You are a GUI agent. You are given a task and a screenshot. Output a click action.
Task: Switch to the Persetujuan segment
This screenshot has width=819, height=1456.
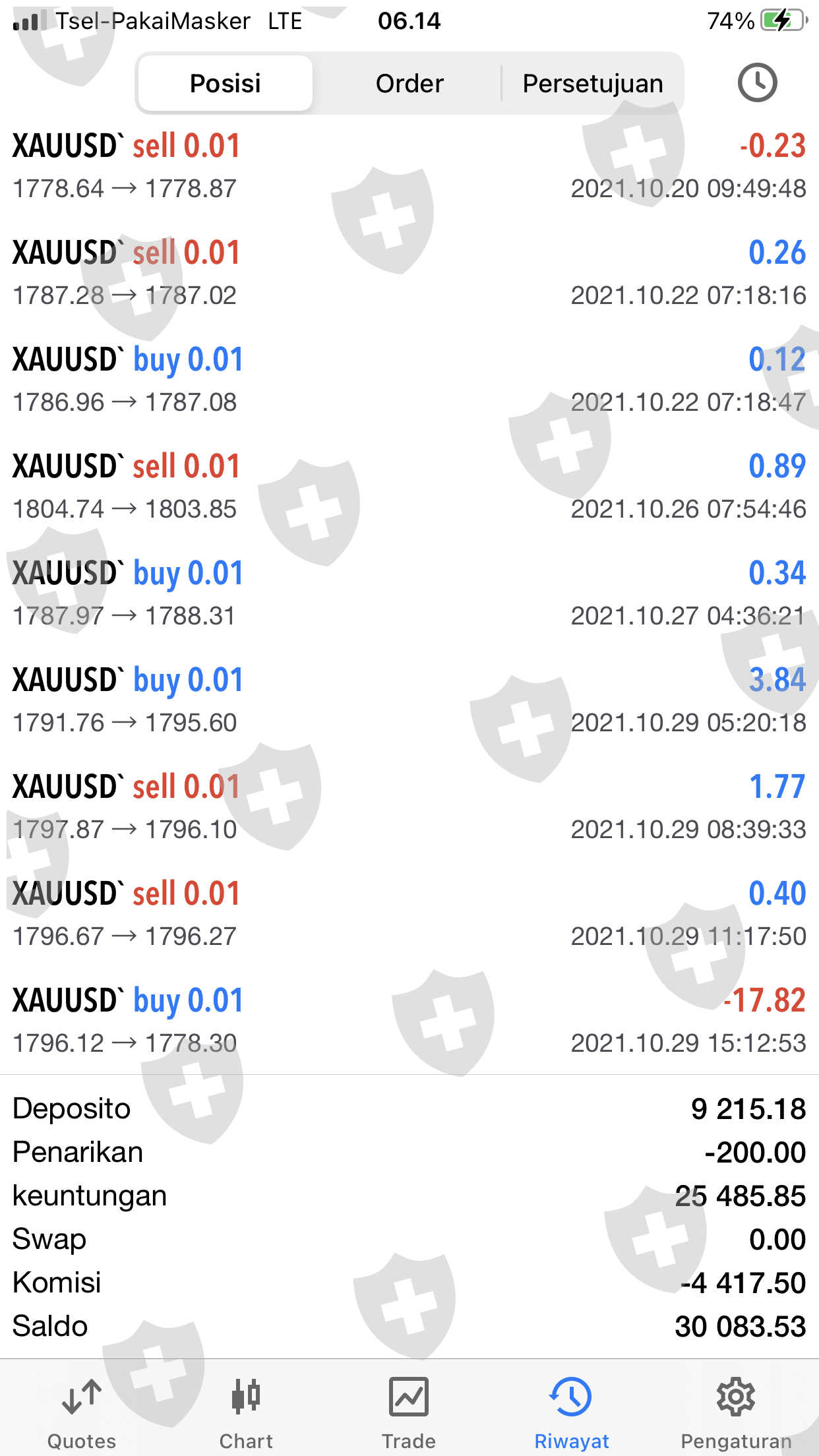(x=592, y=84)
